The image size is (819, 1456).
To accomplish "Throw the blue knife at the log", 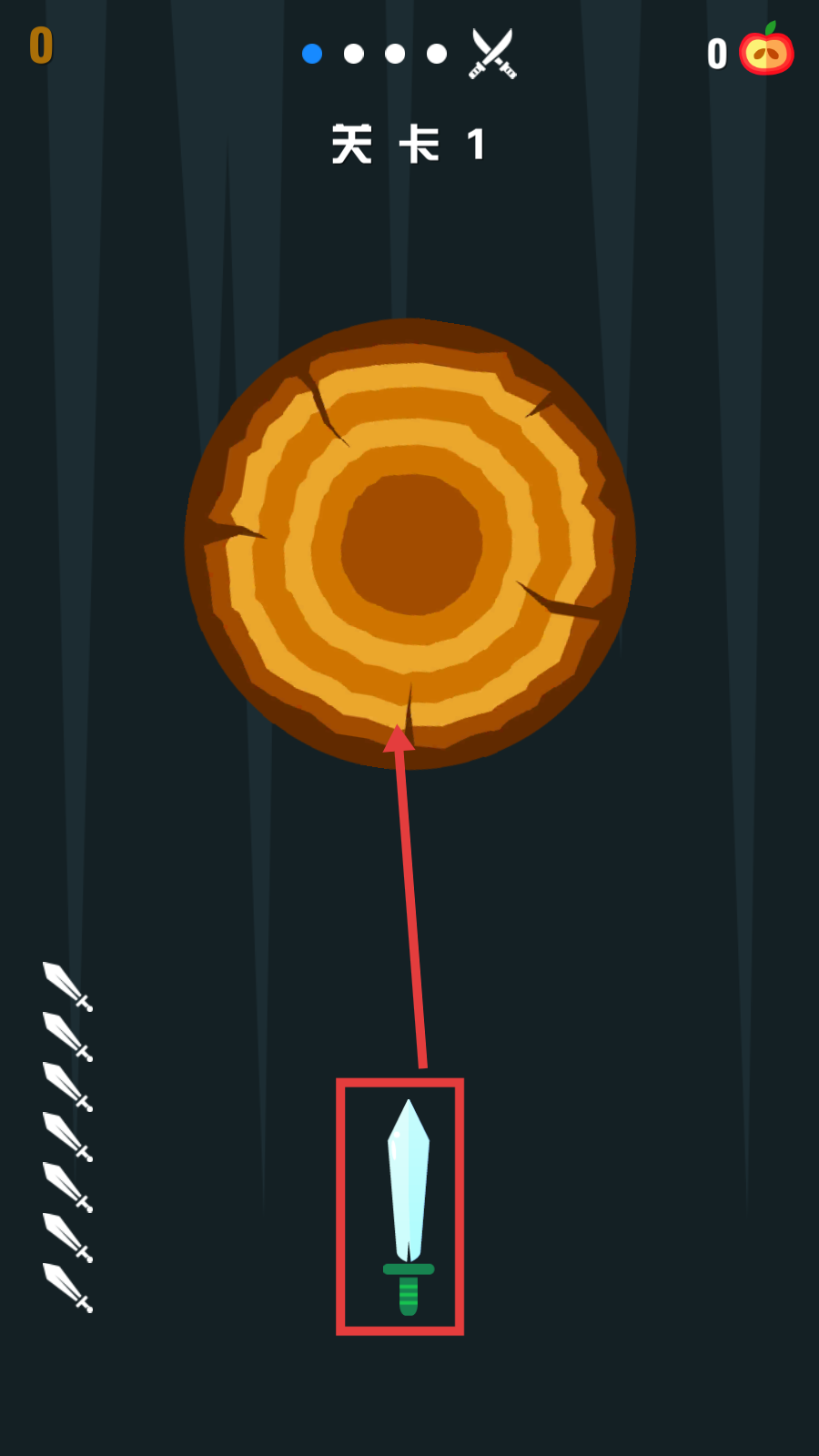I will point(408,1205).
